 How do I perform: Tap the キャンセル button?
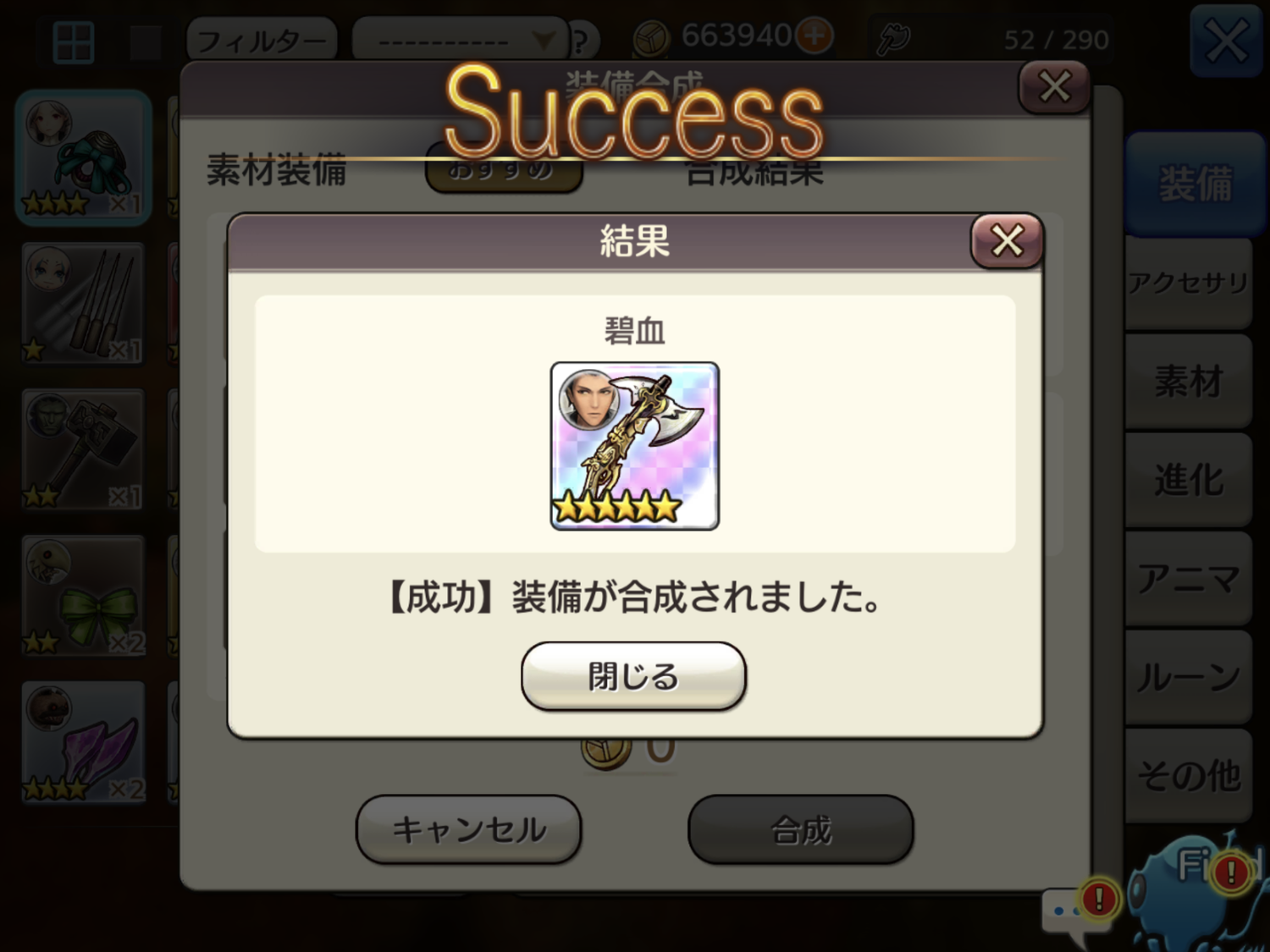(468, 829)
